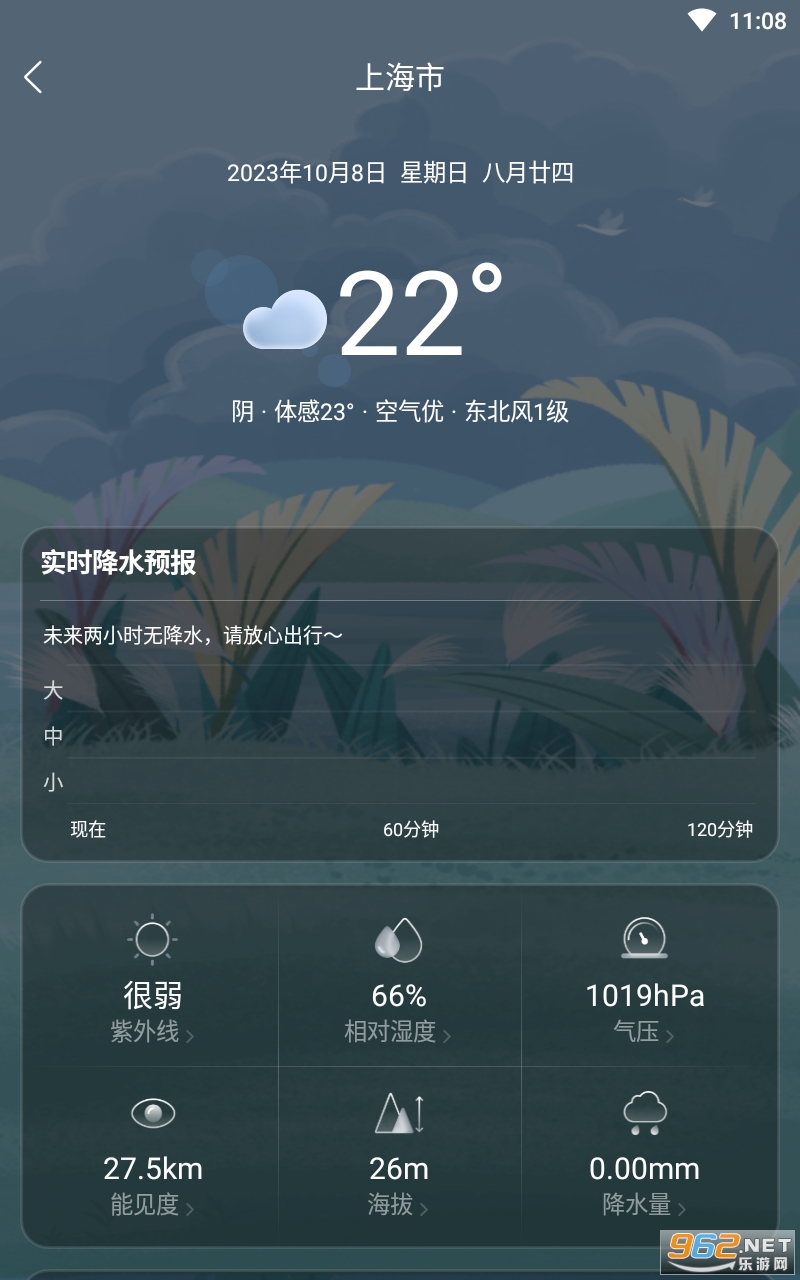The width and height of the screenshot is (800, 1280).
Task: Open the 紫外线 (UV index) details
Action: [x=152, y=1031]
